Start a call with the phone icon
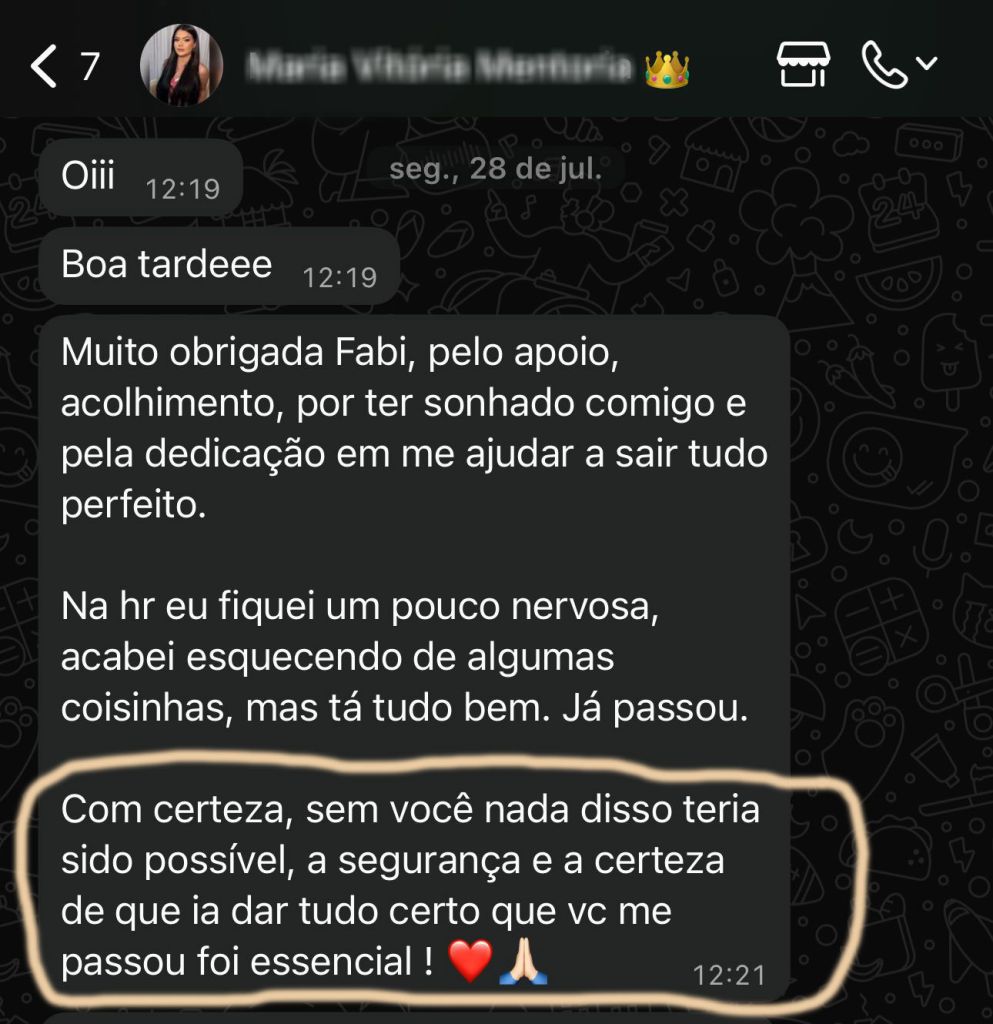The height and width of the screenshot is (1024, 993). [x=884, y=65]
